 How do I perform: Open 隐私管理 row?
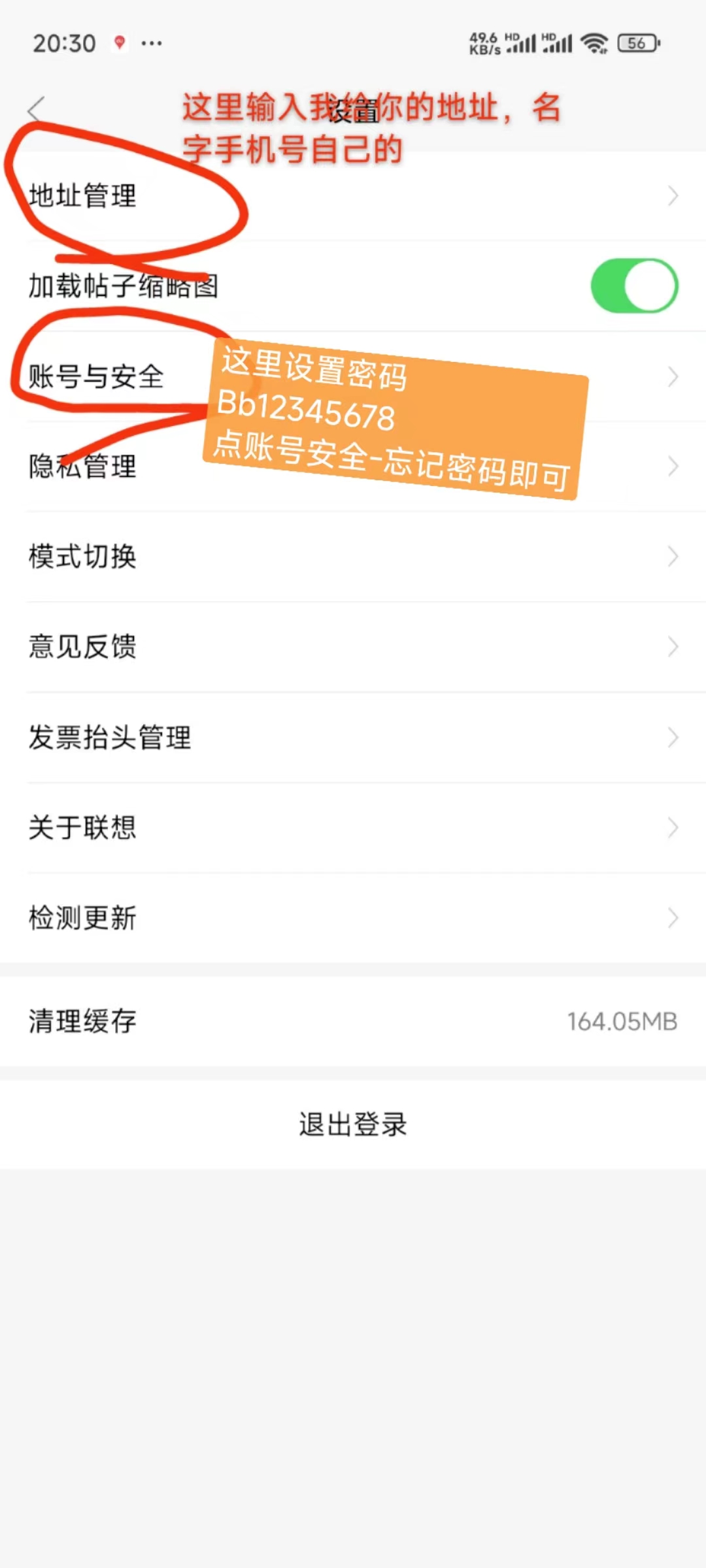click(353, 467)
